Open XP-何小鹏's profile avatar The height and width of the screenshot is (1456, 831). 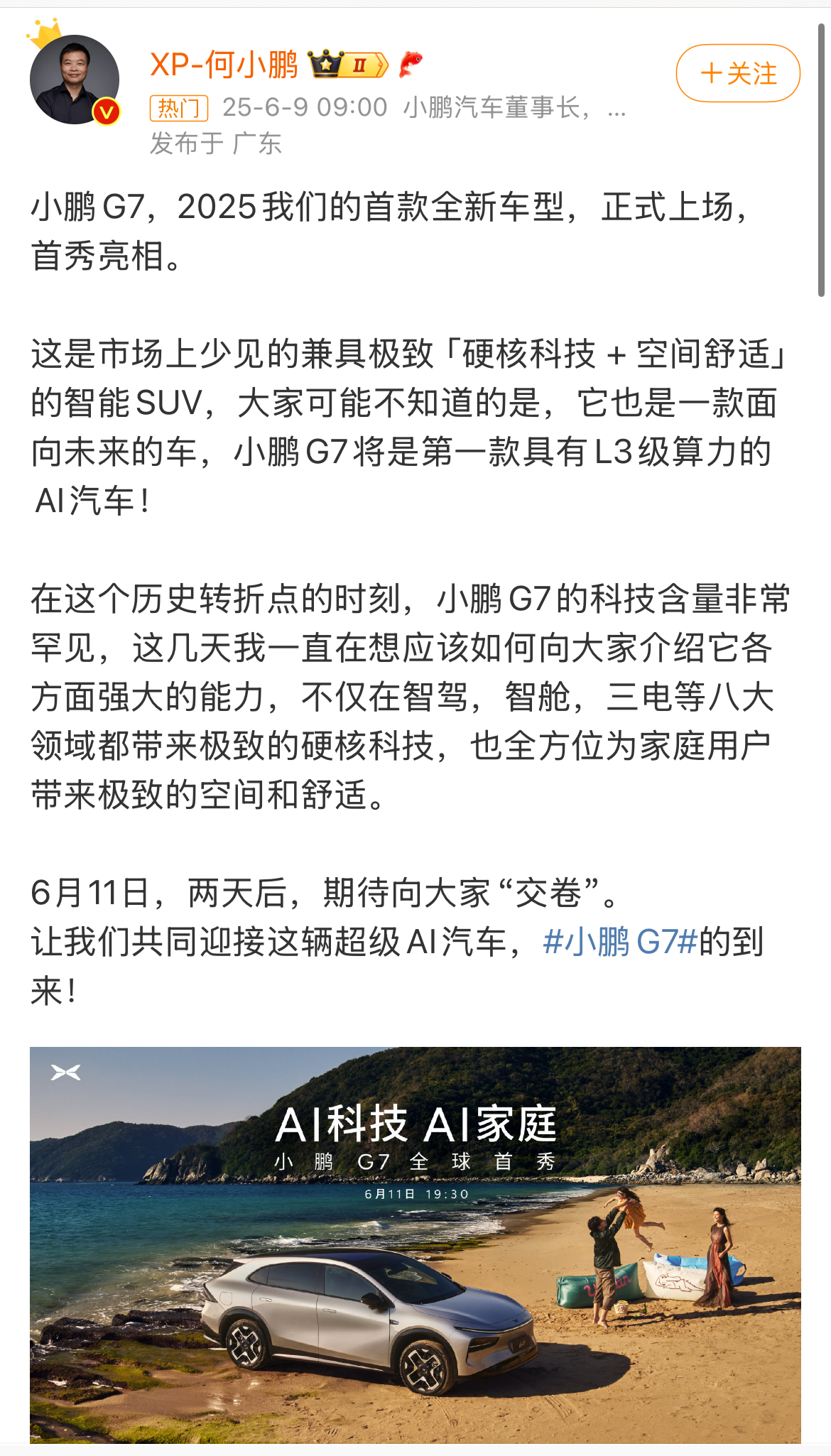click(x=75, y=80)
